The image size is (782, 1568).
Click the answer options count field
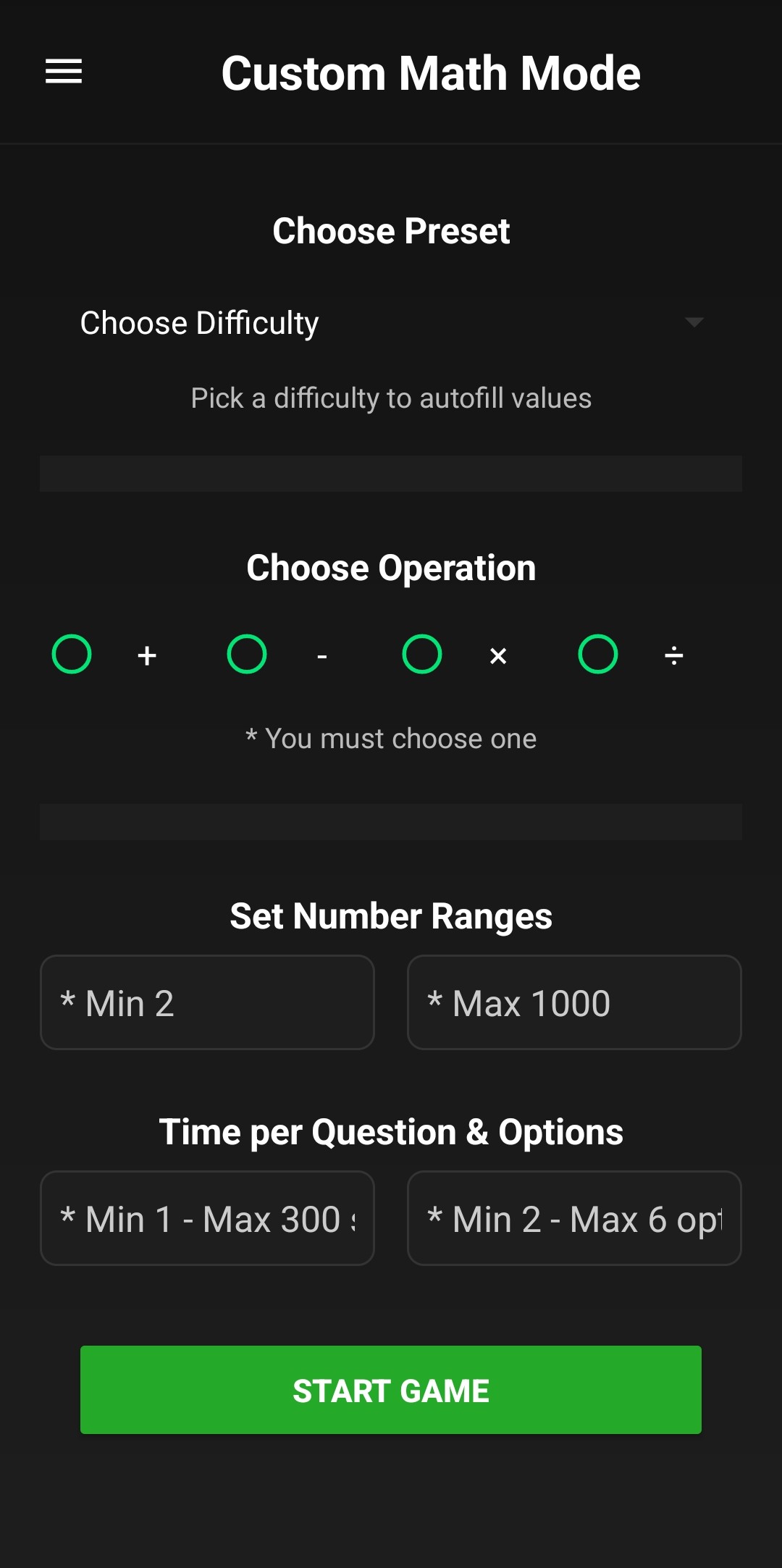click(x=574, y=1217)
